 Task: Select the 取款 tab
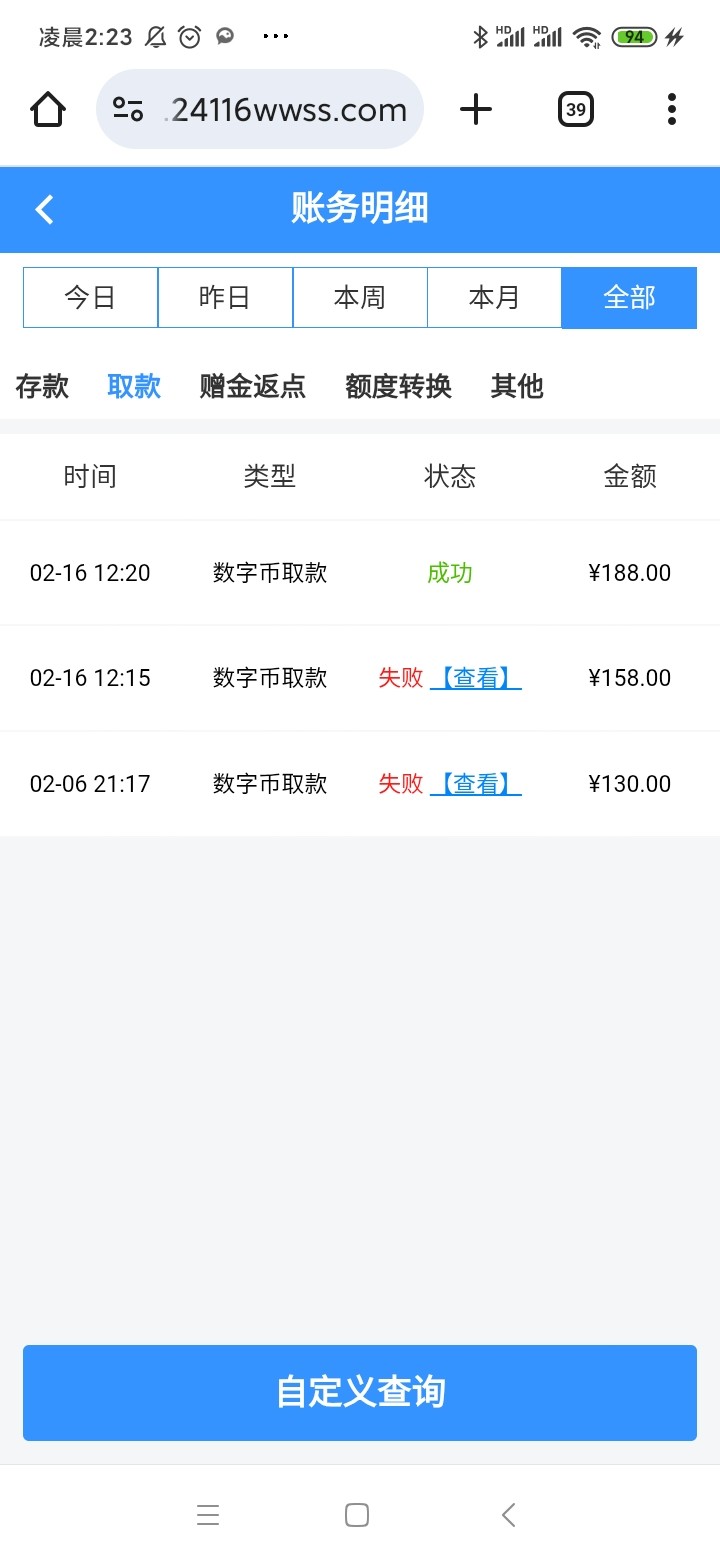click(x=134, y=386)
